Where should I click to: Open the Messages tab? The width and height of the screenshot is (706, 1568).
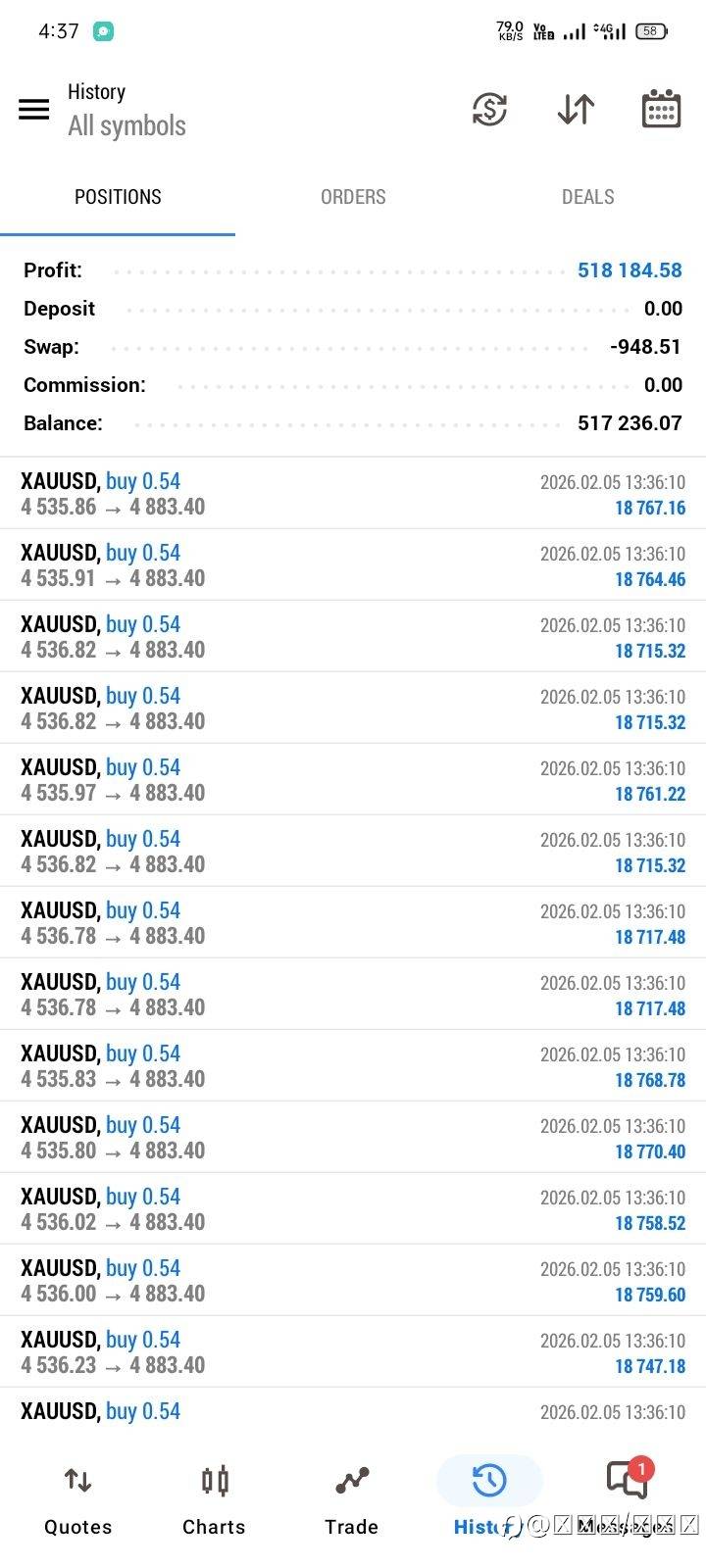[x=627, y=1499]
